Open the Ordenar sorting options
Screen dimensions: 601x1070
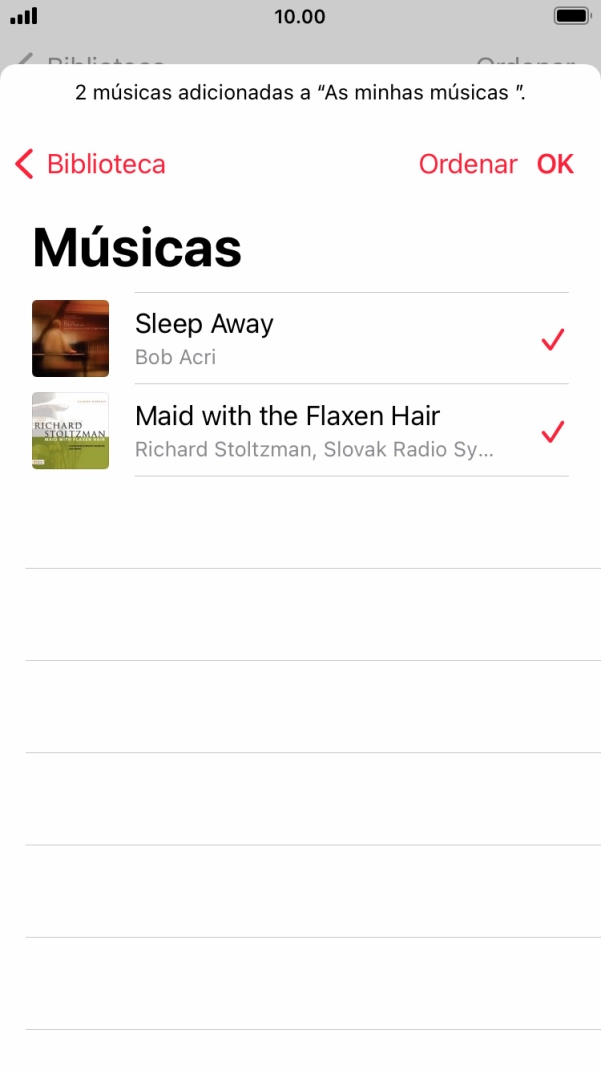(x=468, y=164)
